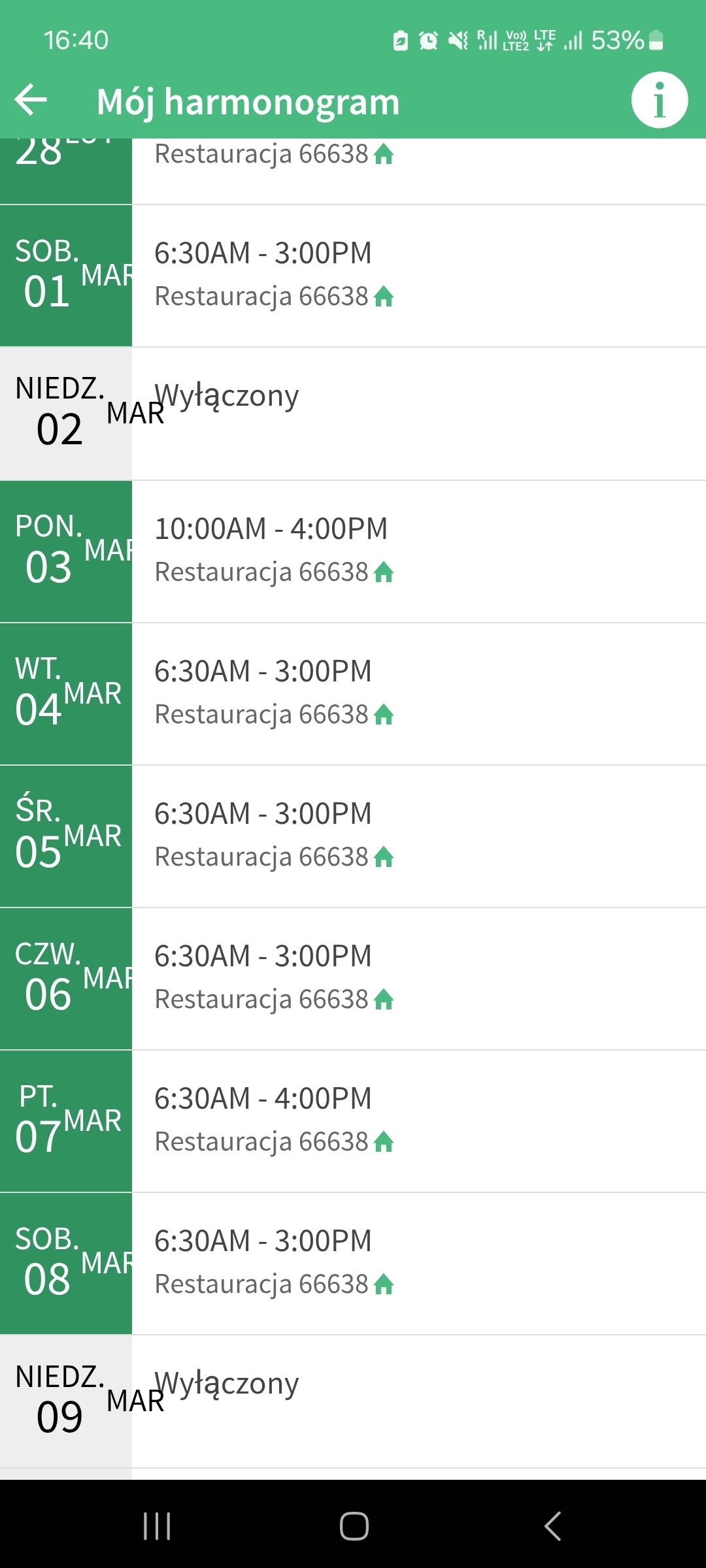706x1568 pixels.
Task: Open the Sunday 09 March day off
Action: tap(353, 1402)
